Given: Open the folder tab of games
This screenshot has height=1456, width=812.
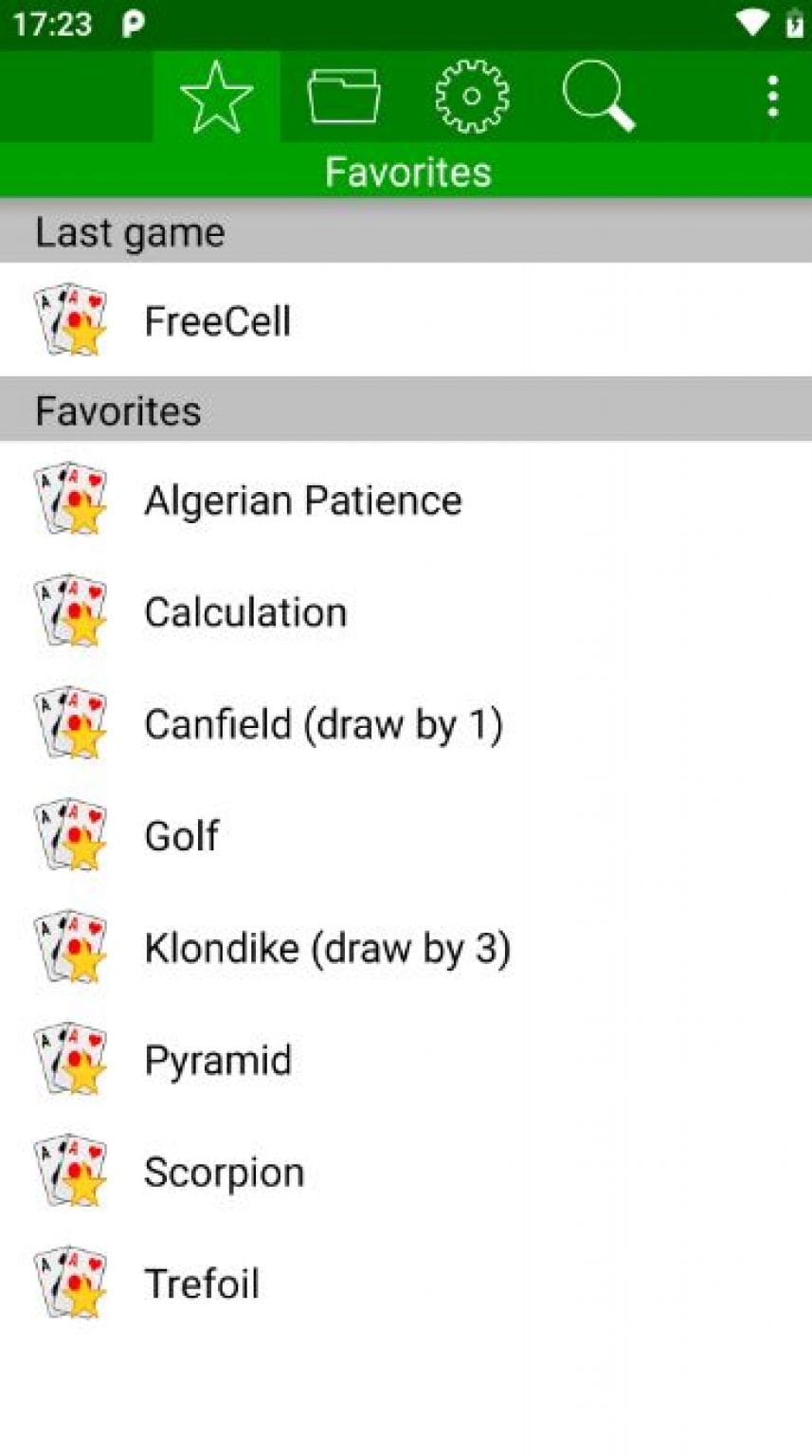Looking at the screenshot, I should [x=344, y=97].
